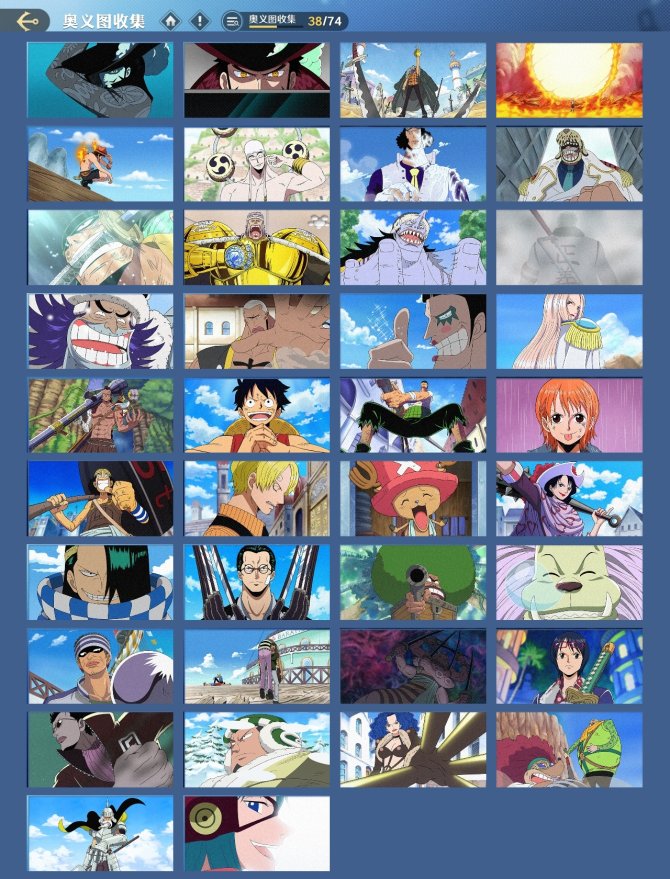This screenshot has height=879, width=670.
Task: Open the Sanji blond-hair artwork
Action: 257,498
